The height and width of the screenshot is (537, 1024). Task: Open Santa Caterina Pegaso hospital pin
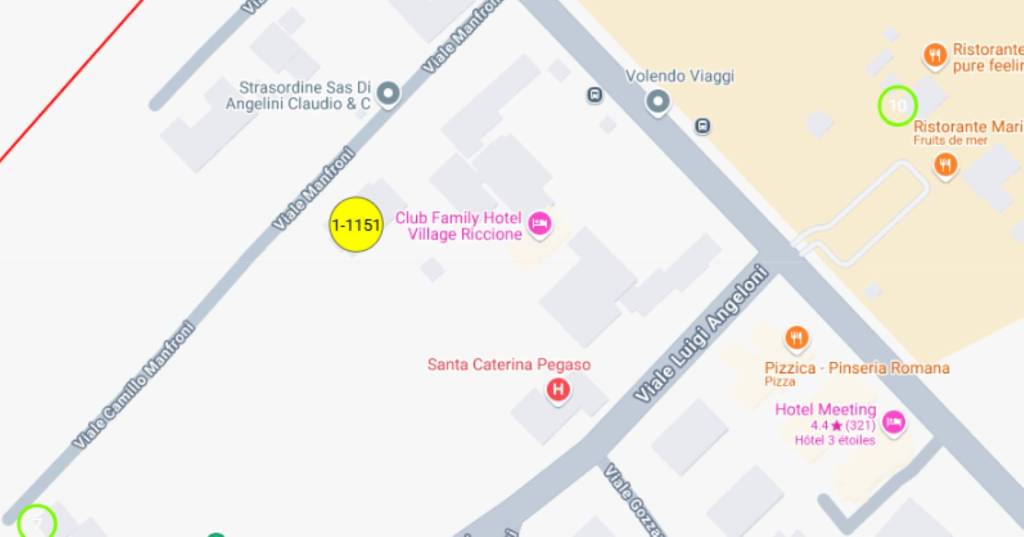click(x=558, y=390)
